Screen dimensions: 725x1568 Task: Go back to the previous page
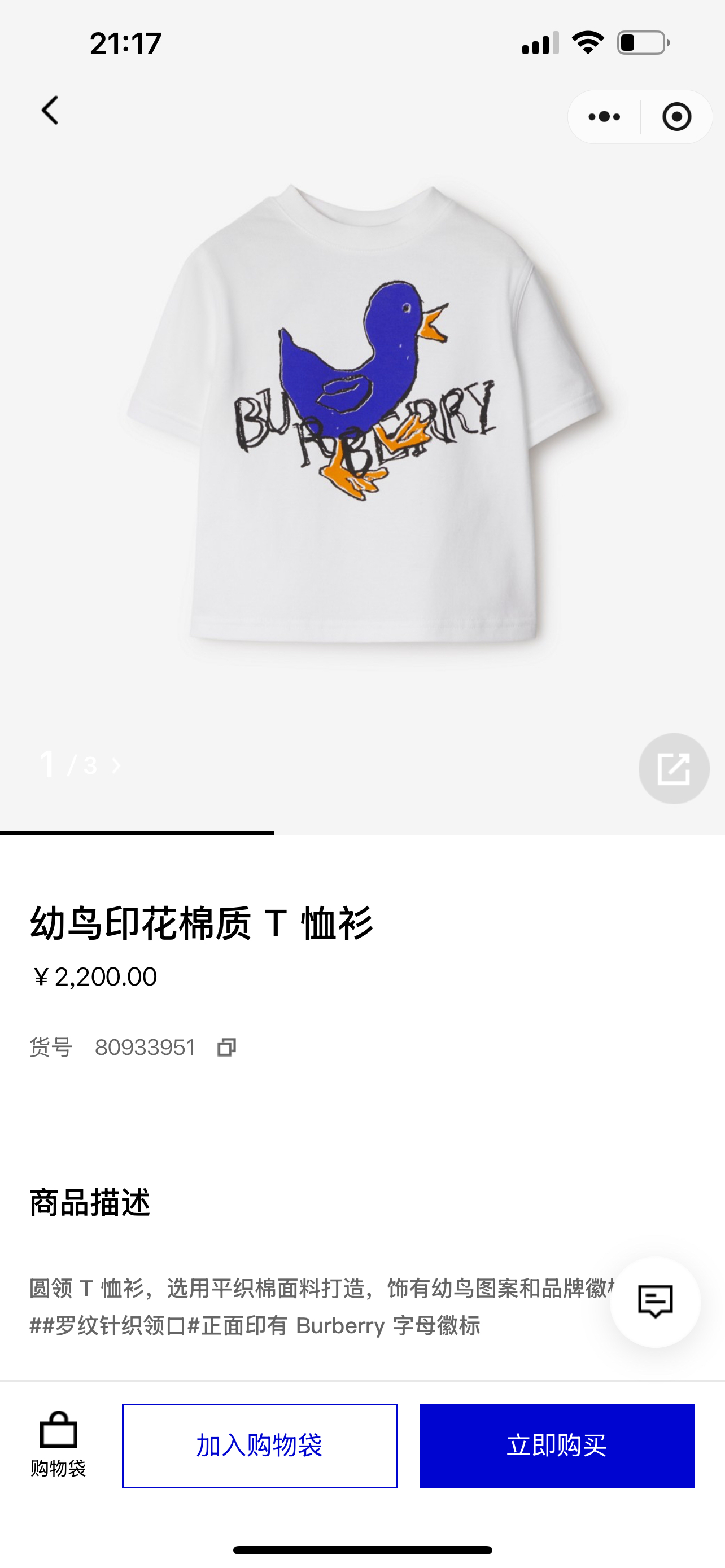point(50,111)
